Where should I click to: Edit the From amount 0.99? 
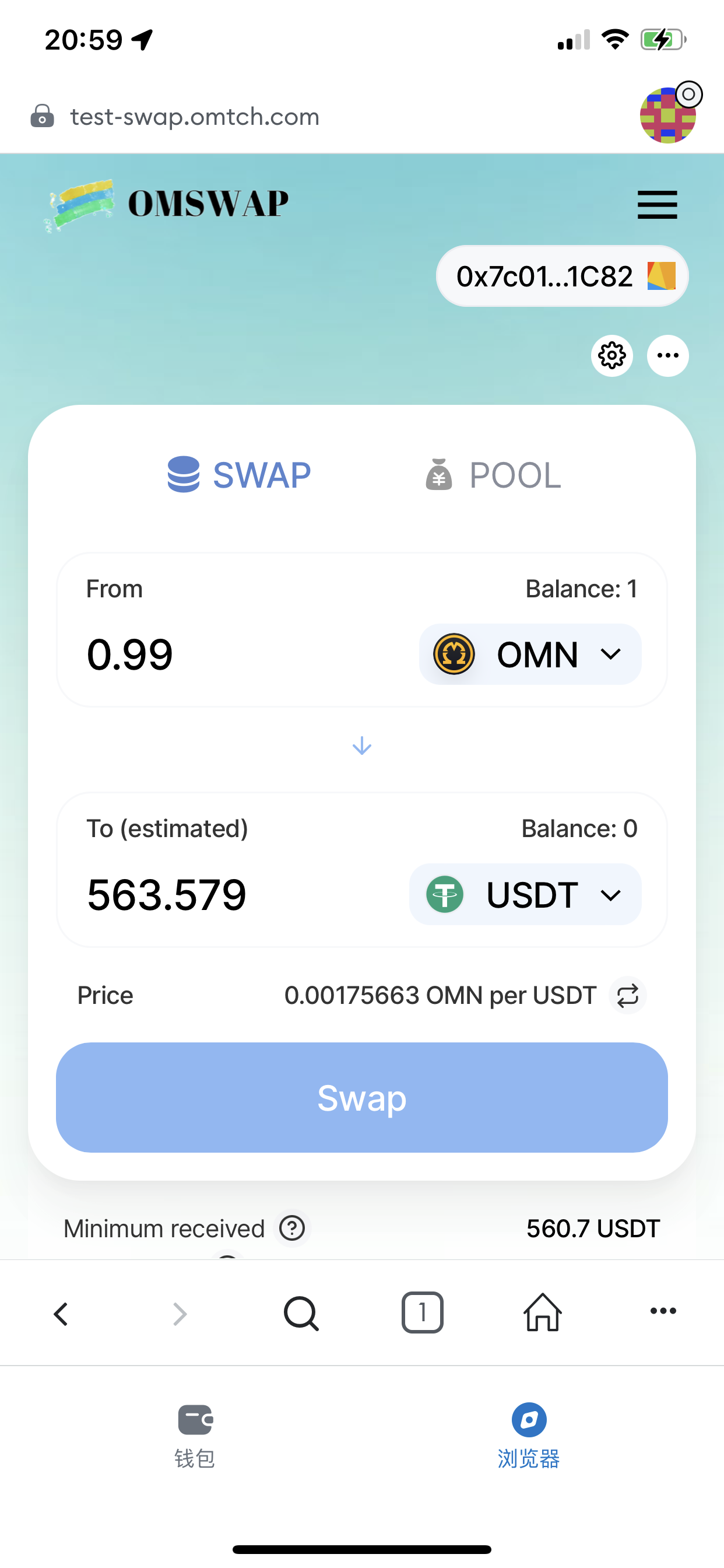243,655
